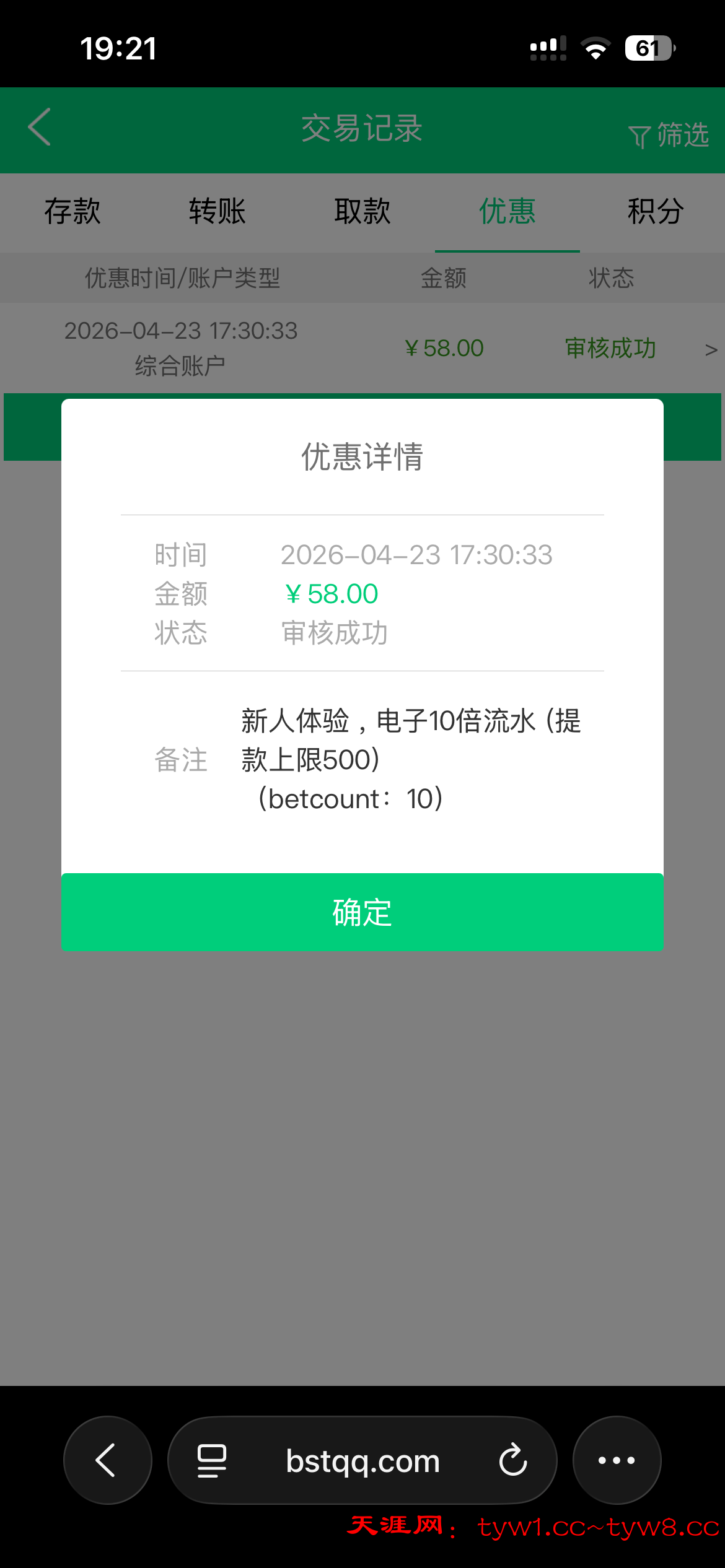This screenshot has width=725, height=1568.
Task: Reload the bstqq.com page
Action: click(x=513, y=1460)
